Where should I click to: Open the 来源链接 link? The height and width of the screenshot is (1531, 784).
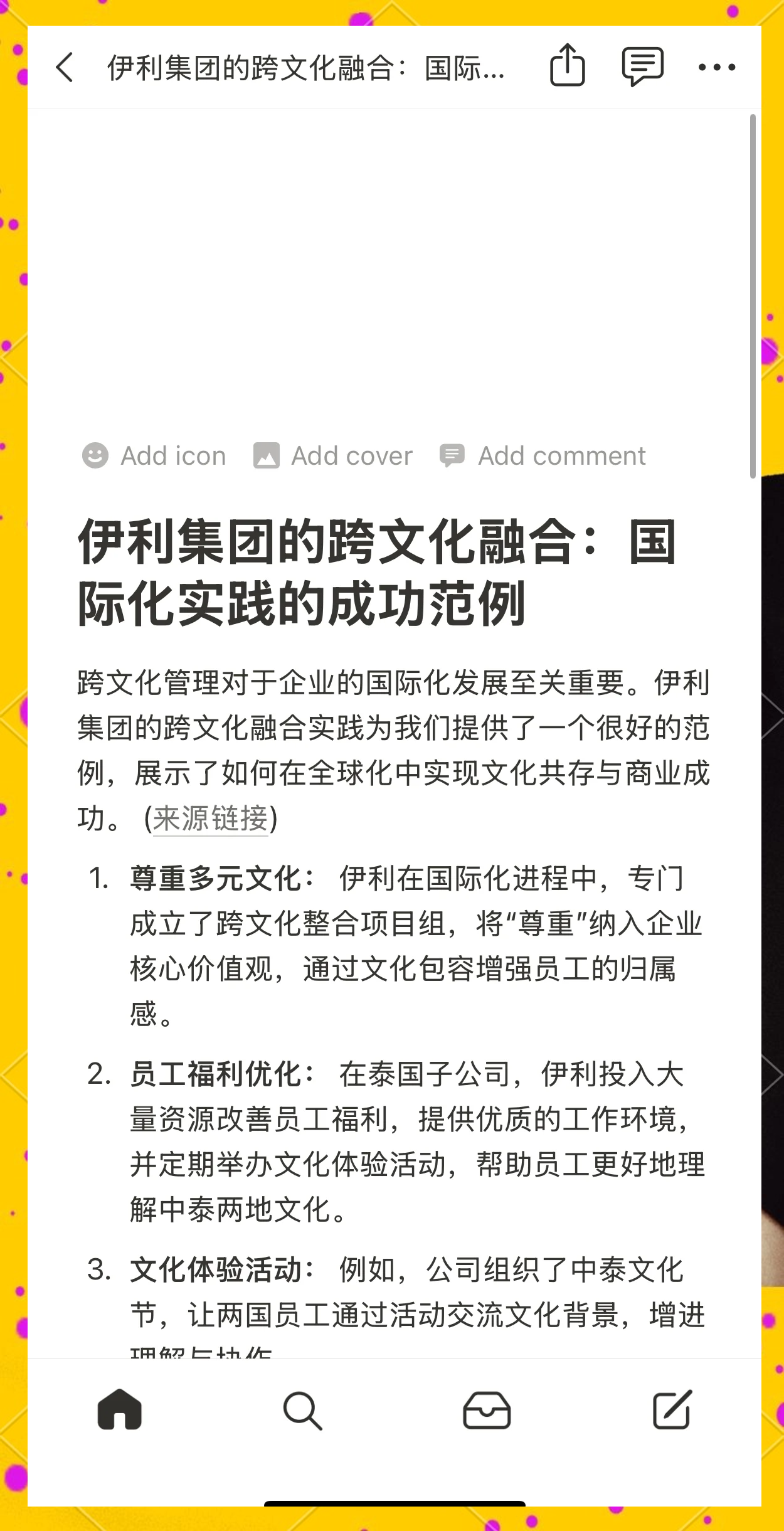tap(211, 818)
